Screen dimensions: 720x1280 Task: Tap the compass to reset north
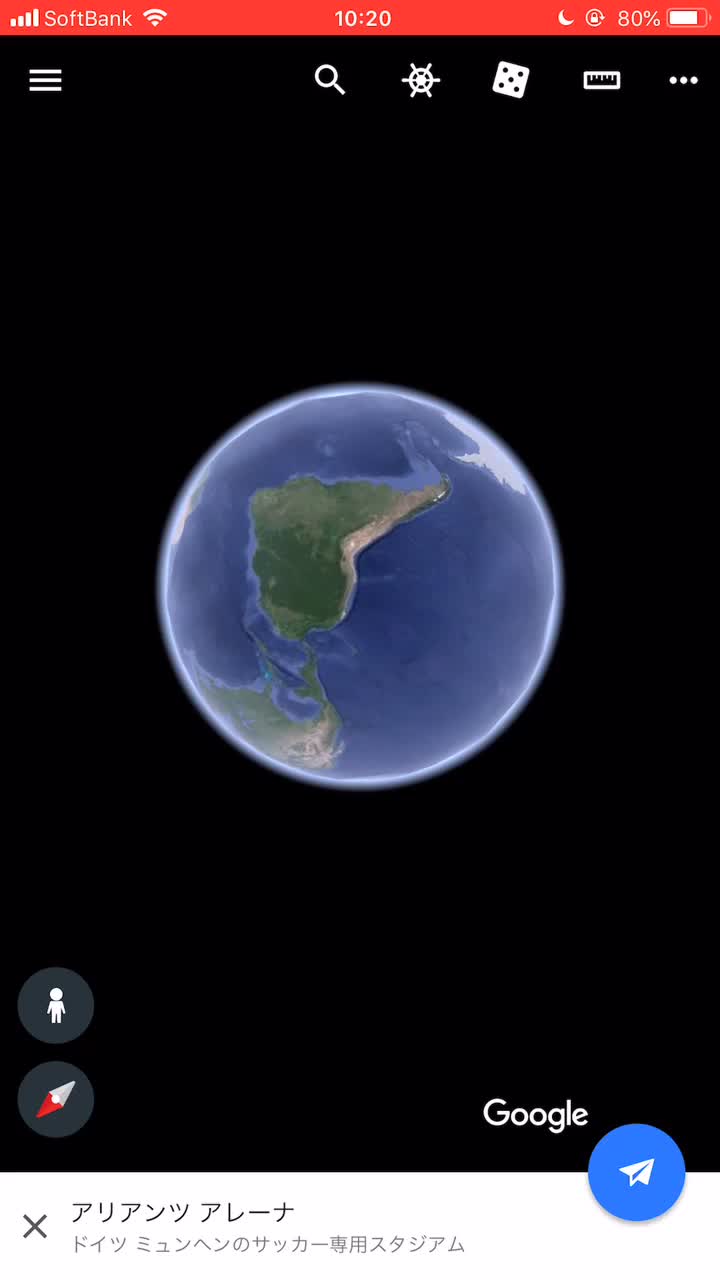pyautogui.click(x=56, y=1099)
